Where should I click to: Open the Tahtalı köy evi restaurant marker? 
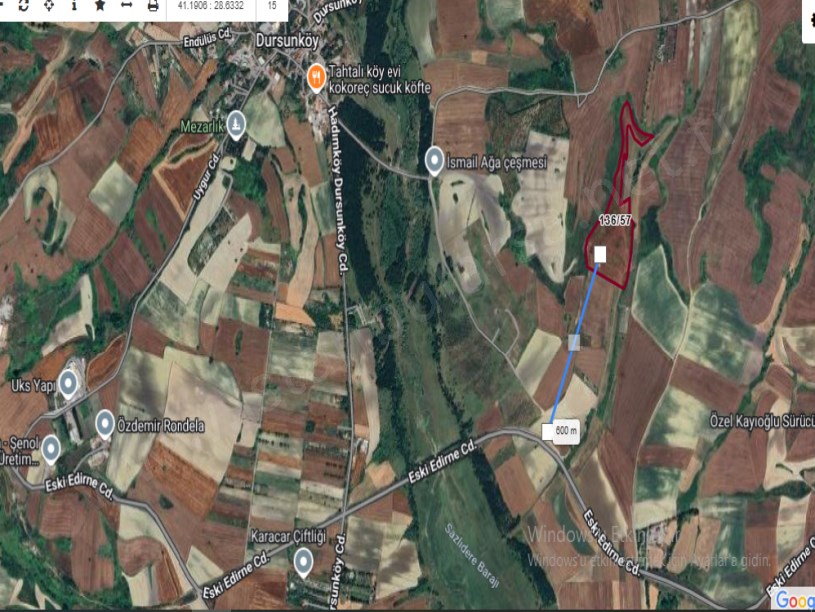[x=316, y=76]
